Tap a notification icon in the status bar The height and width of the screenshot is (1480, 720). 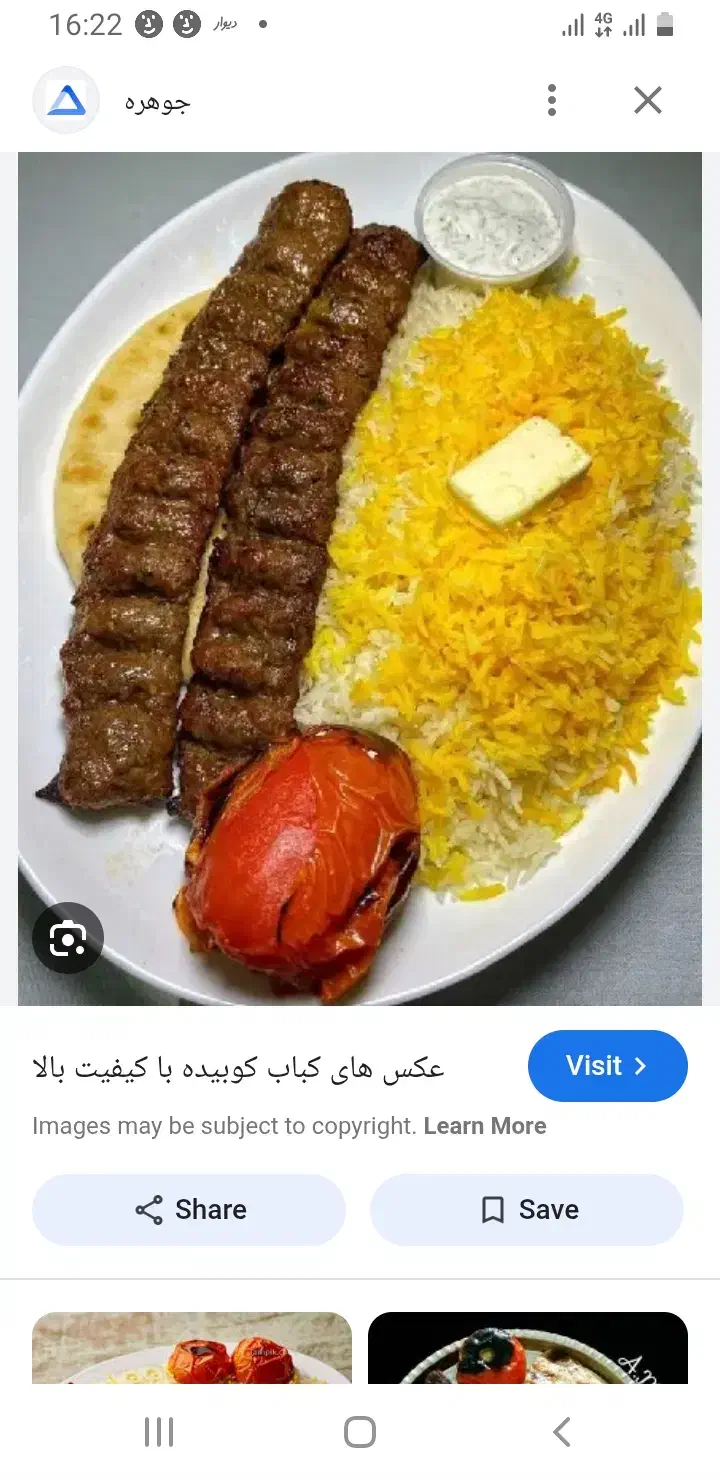[x=149, y=23]
